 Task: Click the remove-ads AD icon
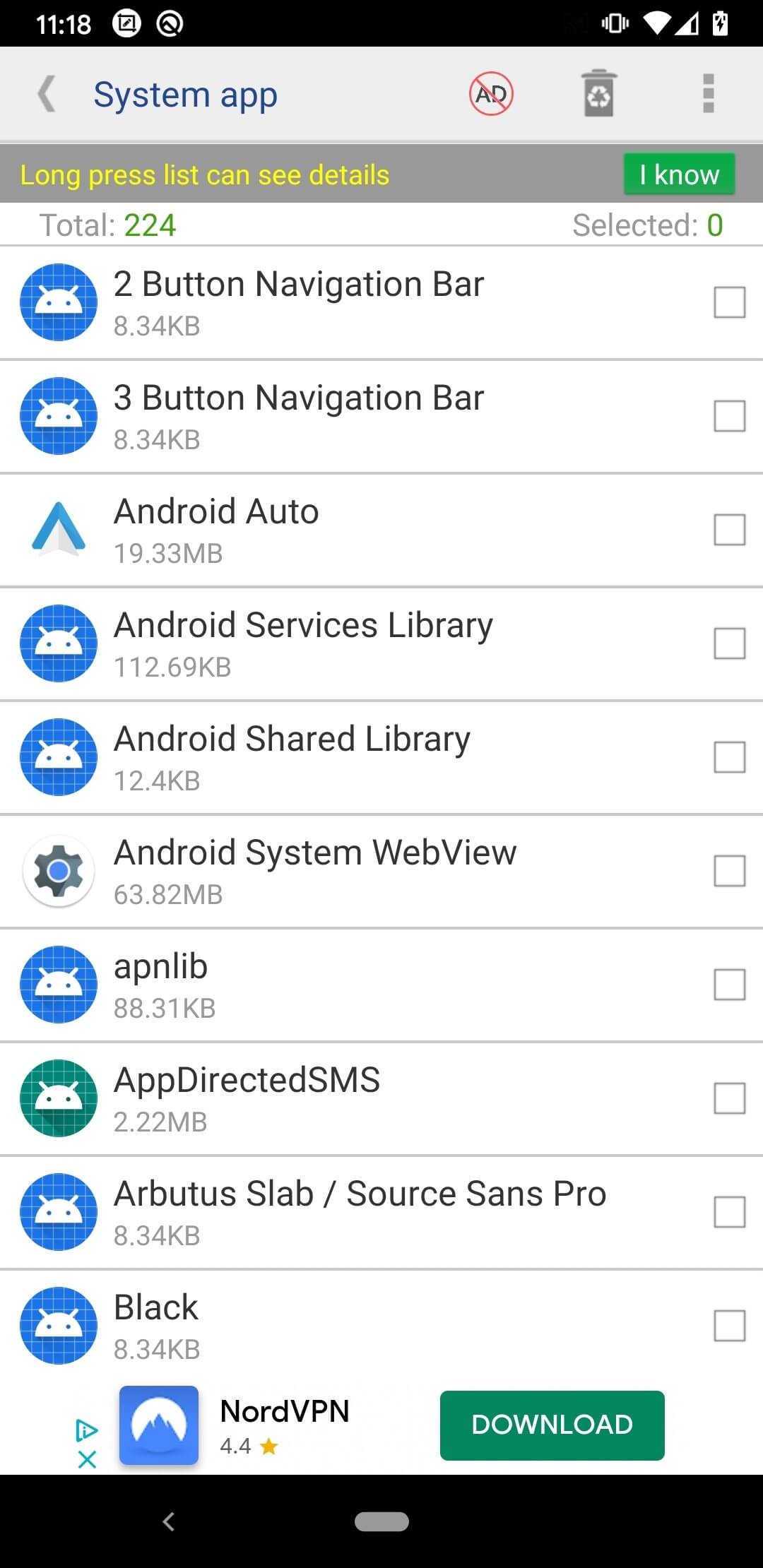click(490, 93)
